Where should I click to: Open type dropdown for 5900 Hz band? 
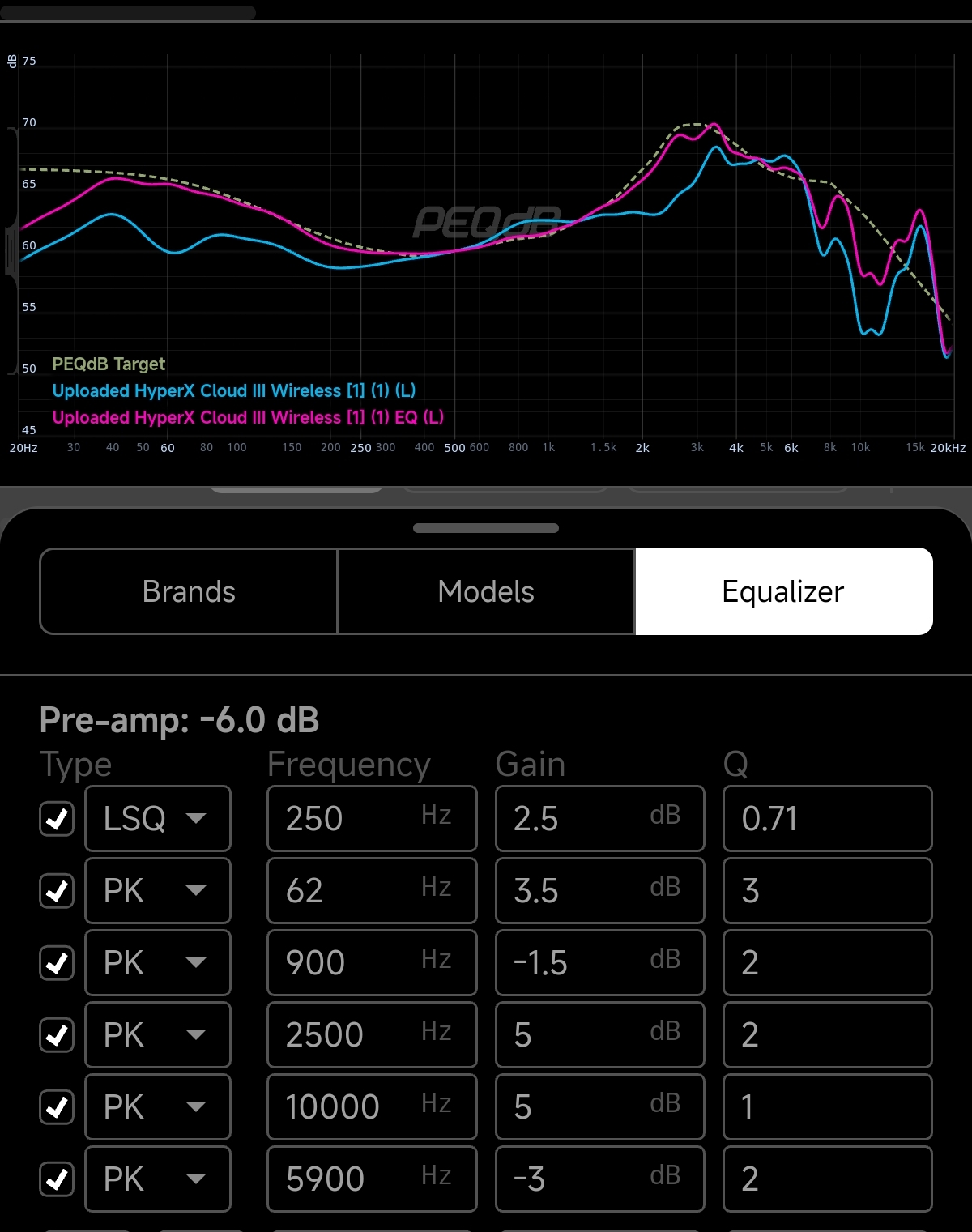click(158, 1179)
